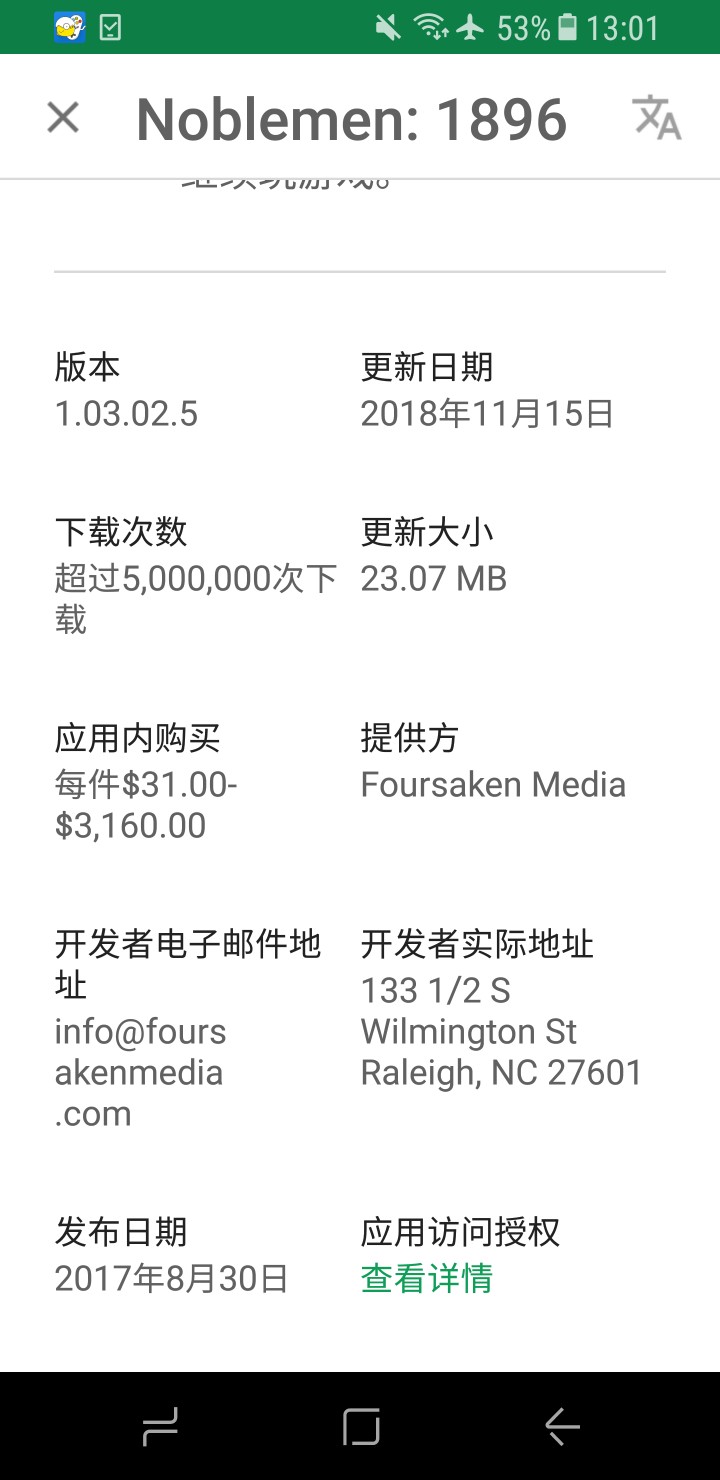Viewport: 720px width, 1480px height.
Task: Close the Noblemen: 1896 details page
Action: [x=63, y=118]
